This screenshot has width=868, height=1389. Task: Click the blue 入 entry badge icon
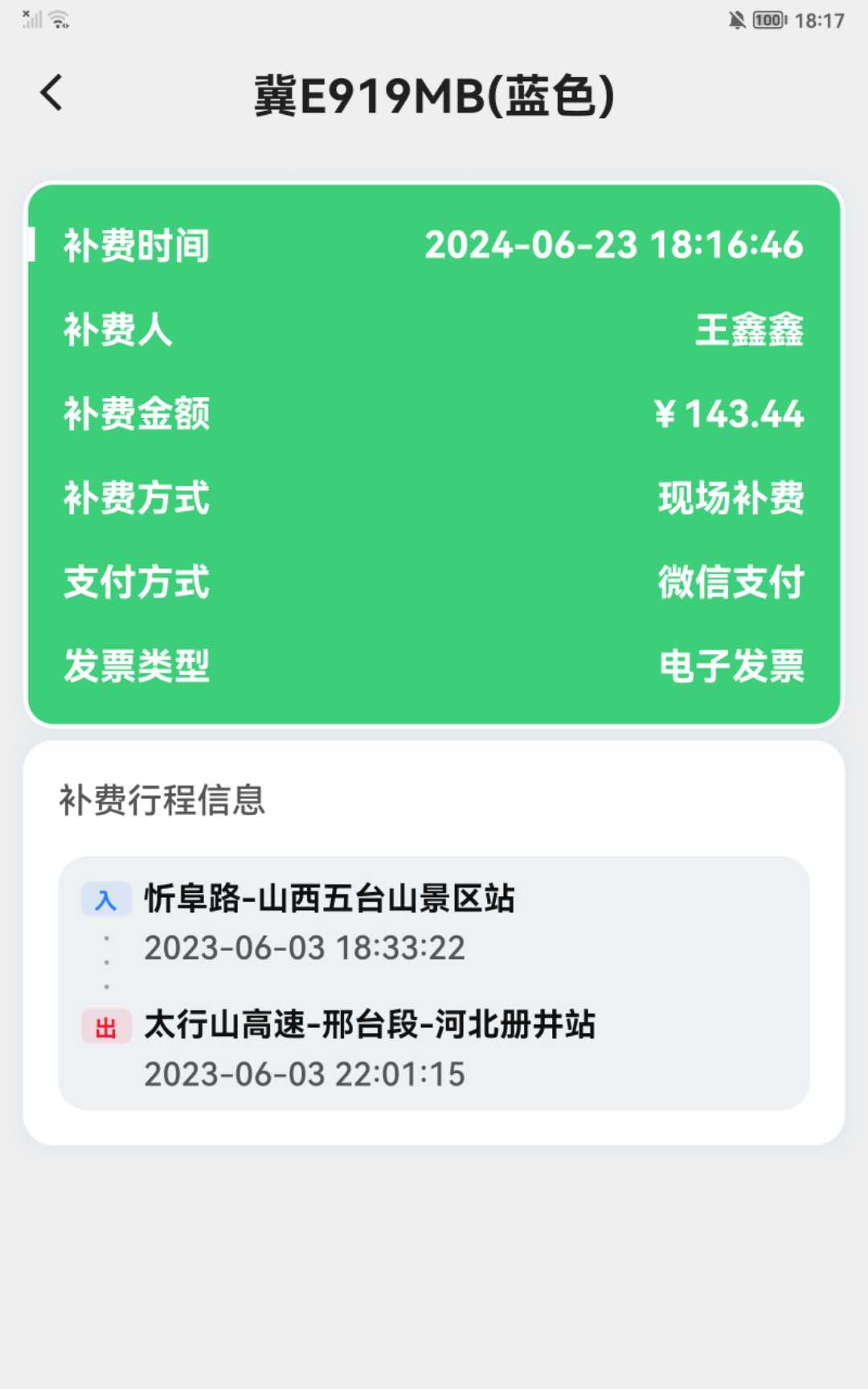coord(105,899)
